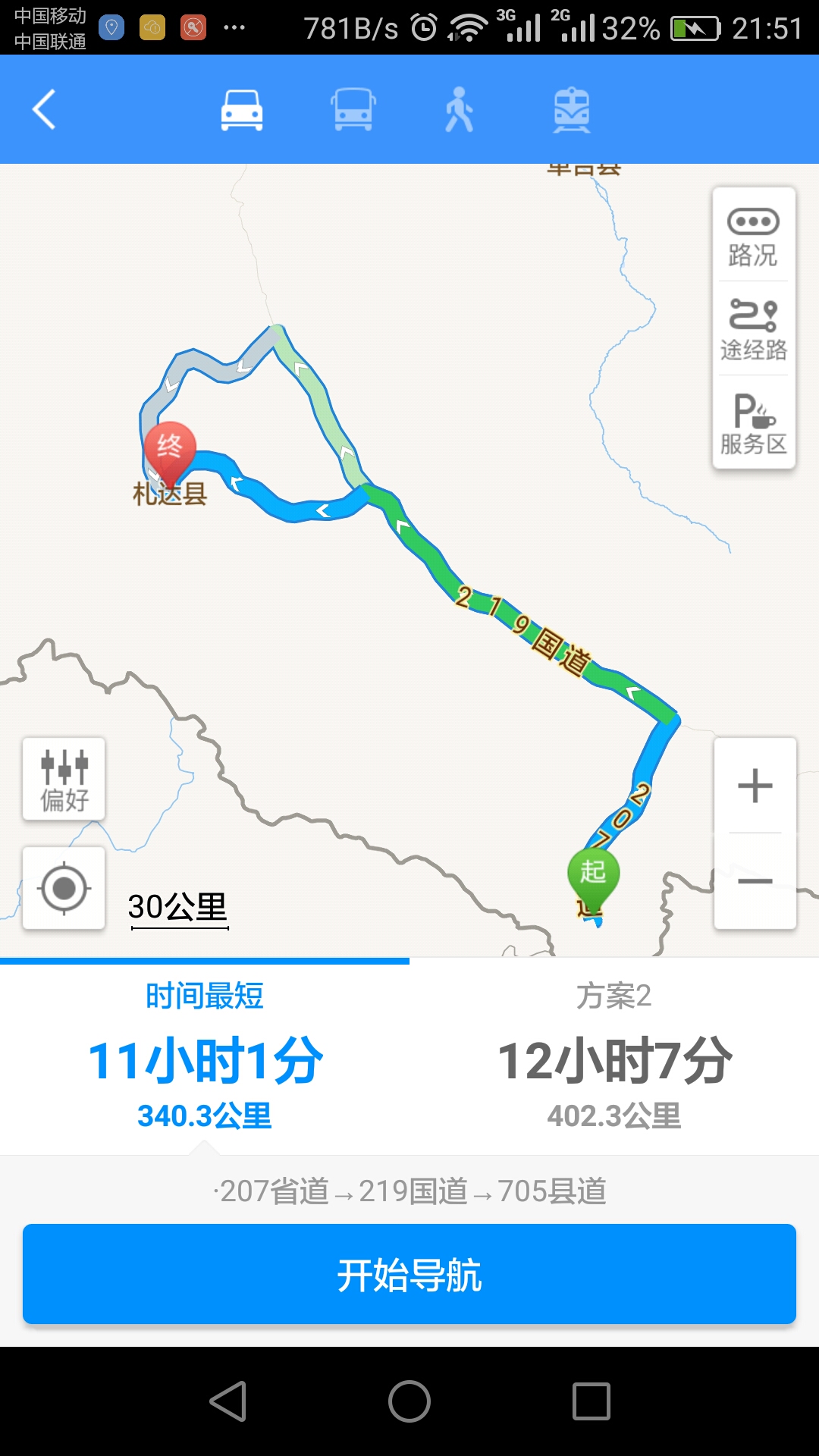The image size is (819, 1456).
Task: Select the driving mode car icon
Action: [x=242, y=110]
